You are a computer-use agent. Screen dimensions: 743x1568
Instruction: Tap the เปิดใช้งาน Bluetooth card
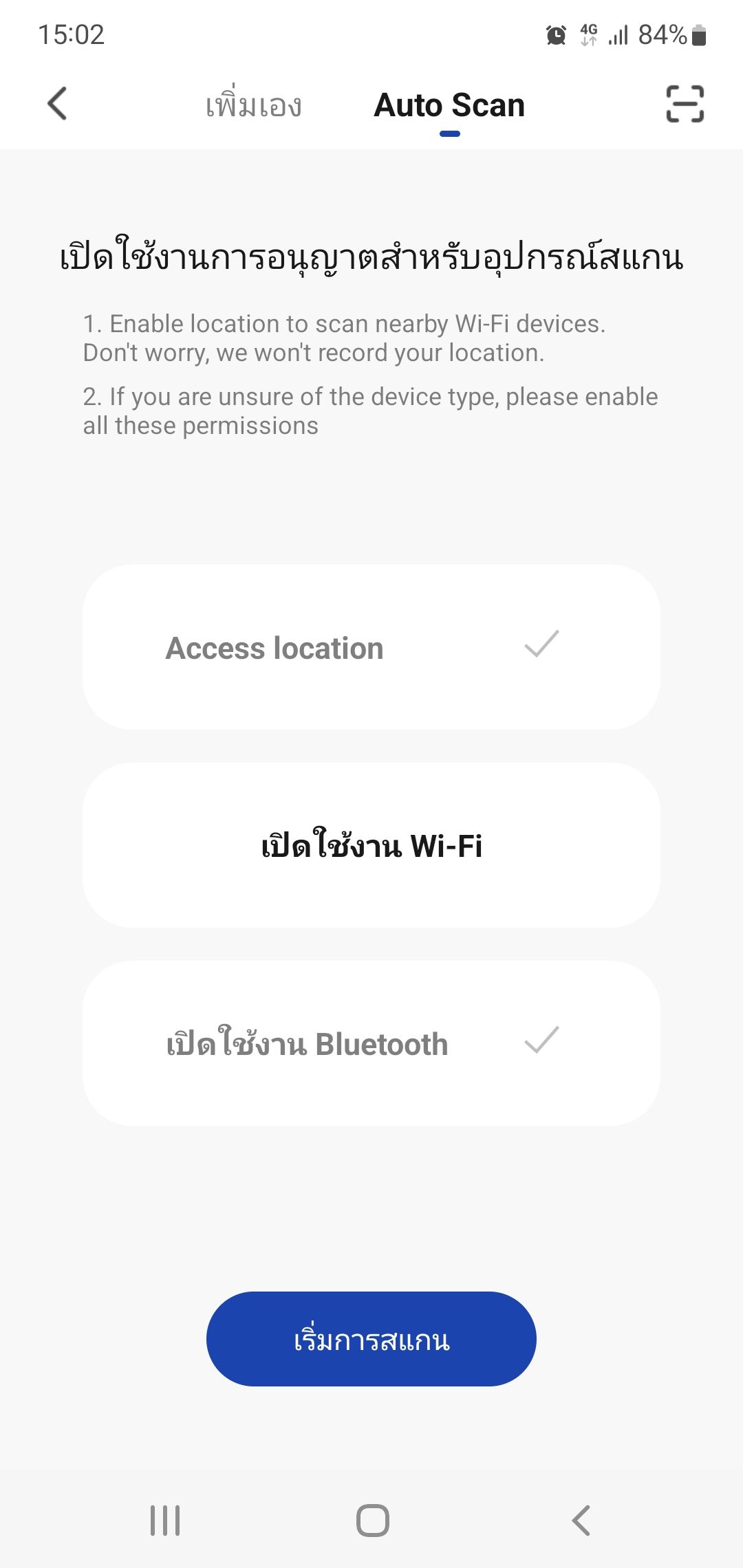tap(371, 1043)
